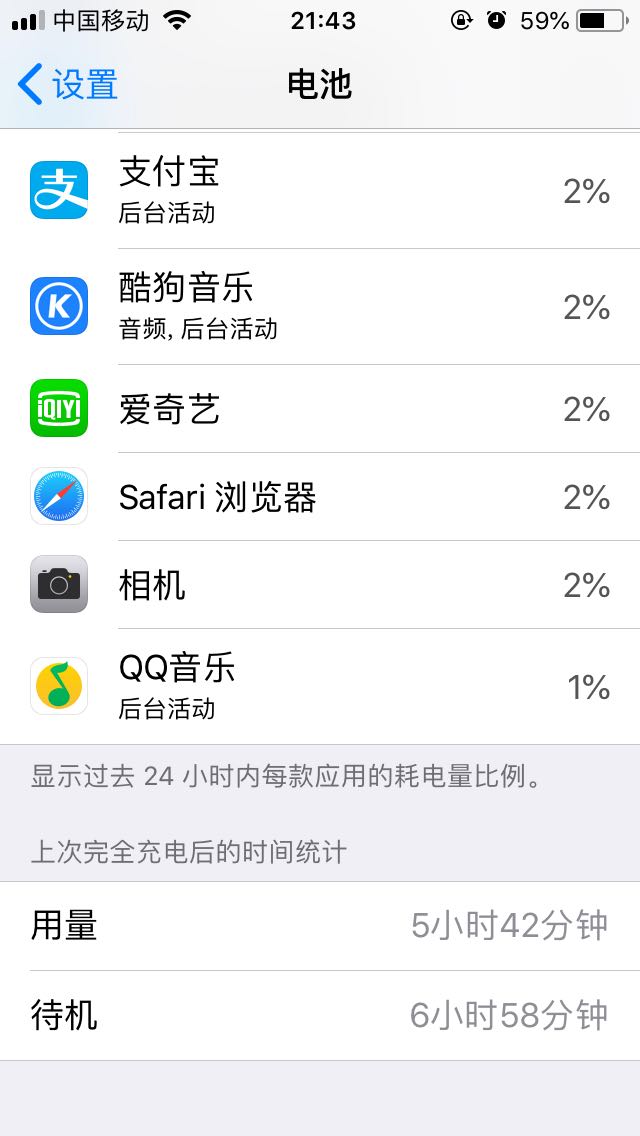Tap the 酷狗音乐 battery usage row
The width and height of the screenshot is (640, 1136).
click(320, 307)
